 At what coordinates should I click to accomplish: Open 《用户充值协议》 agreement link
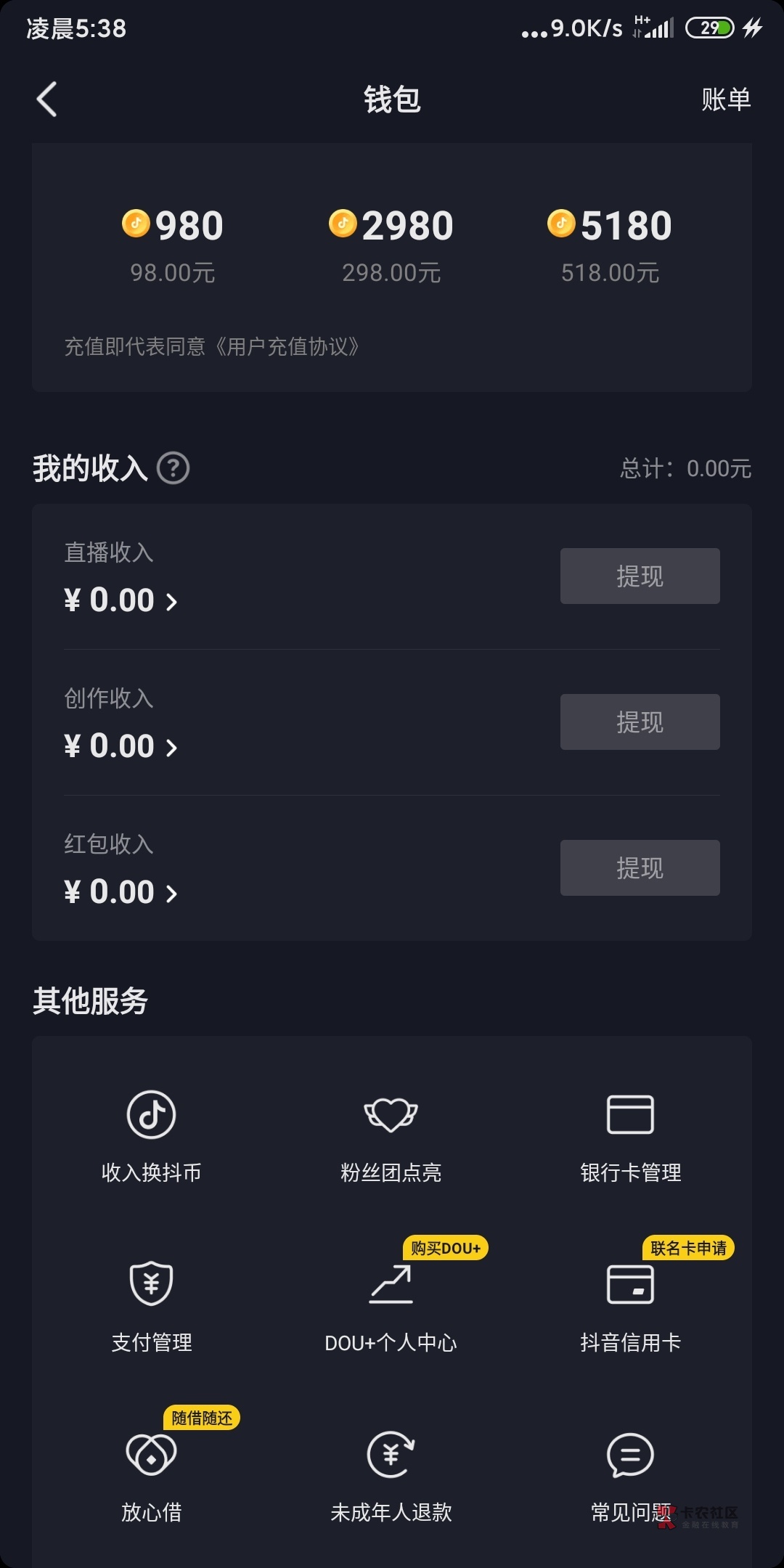click(290, 345)
